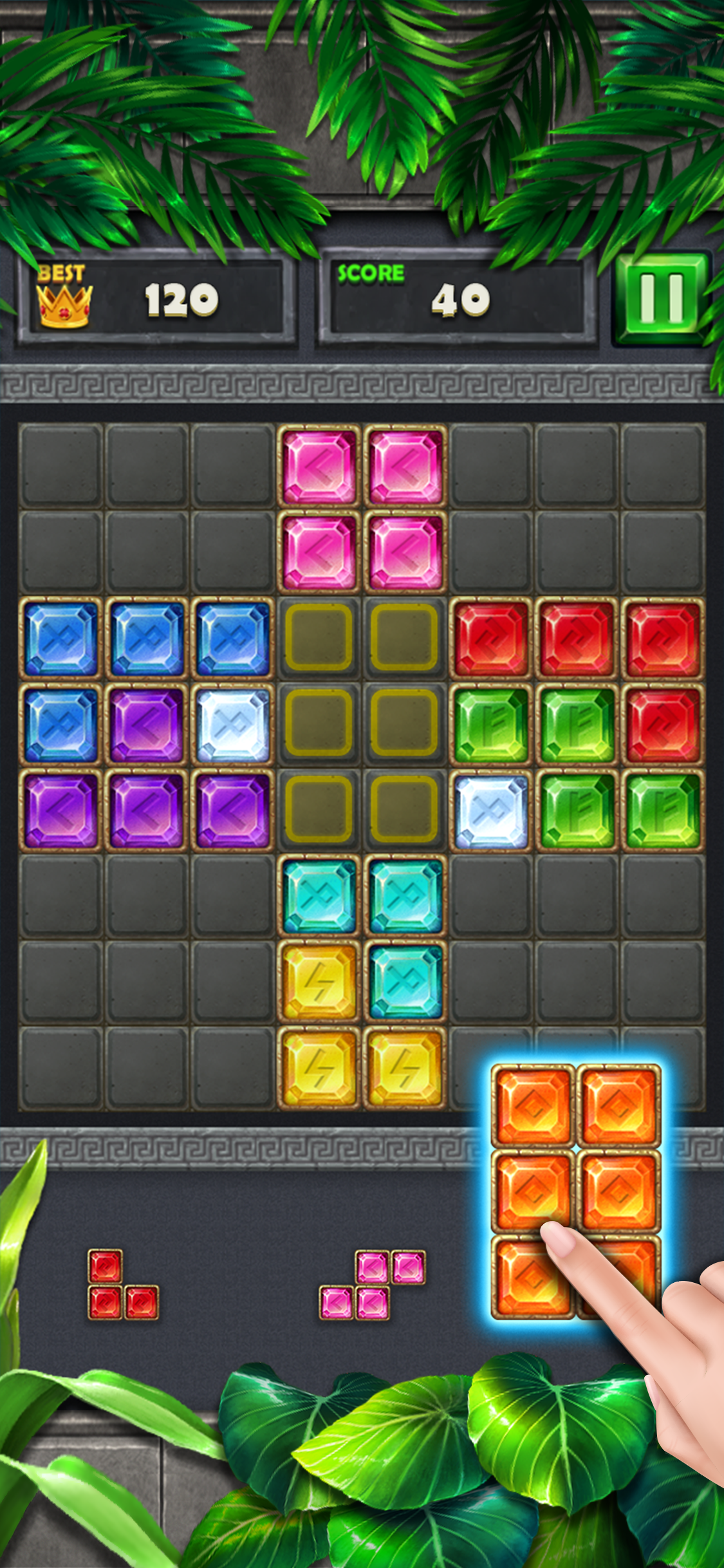Pause the game with the green button
The image size is (724, 1568).
point(662,299)
